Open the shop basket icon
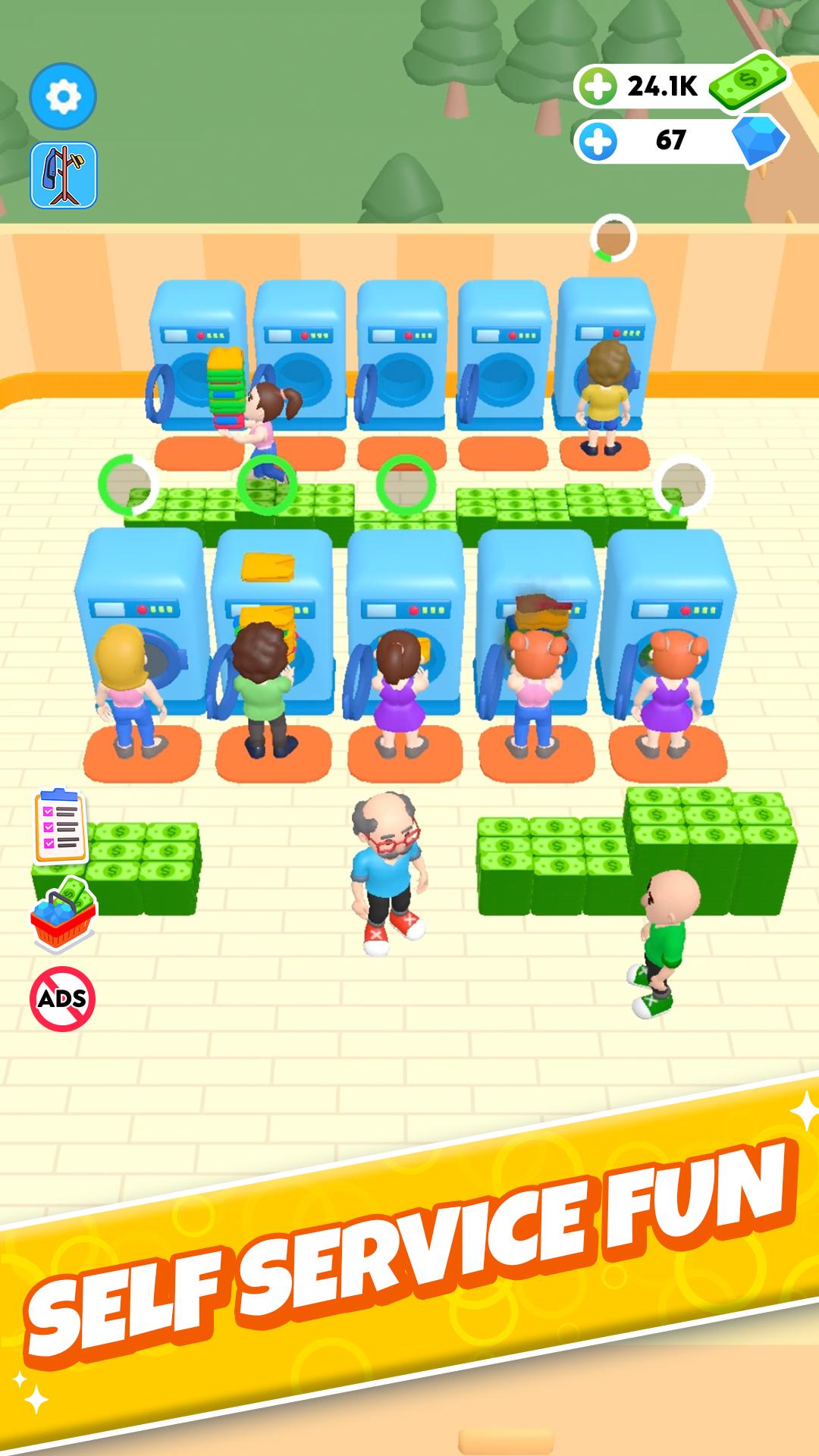The image size is (819, 1456). [x=64, y=915]
